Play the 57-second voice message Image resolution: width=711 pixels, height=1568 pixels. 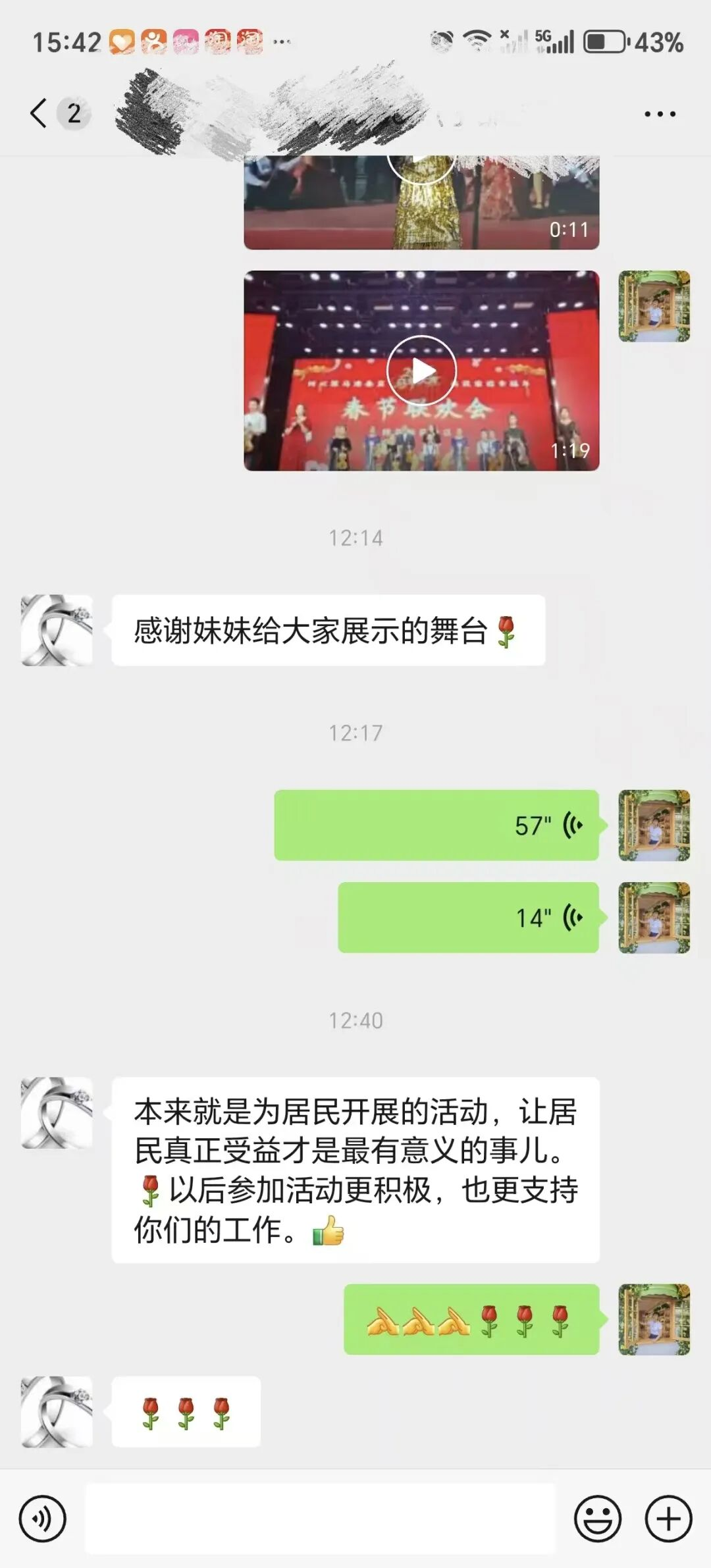[436, 825]
